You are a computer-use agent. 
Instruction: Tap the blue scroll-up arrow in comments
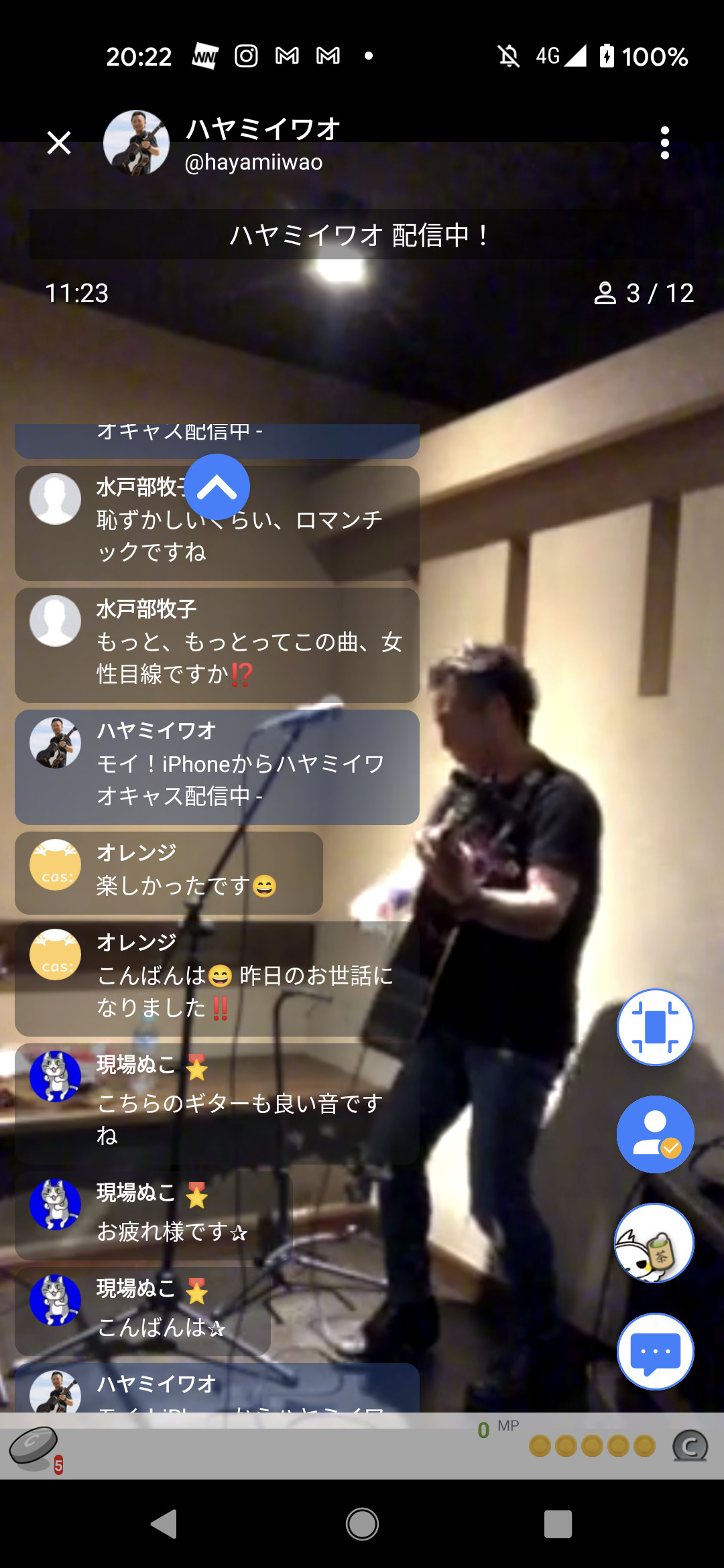217,487
